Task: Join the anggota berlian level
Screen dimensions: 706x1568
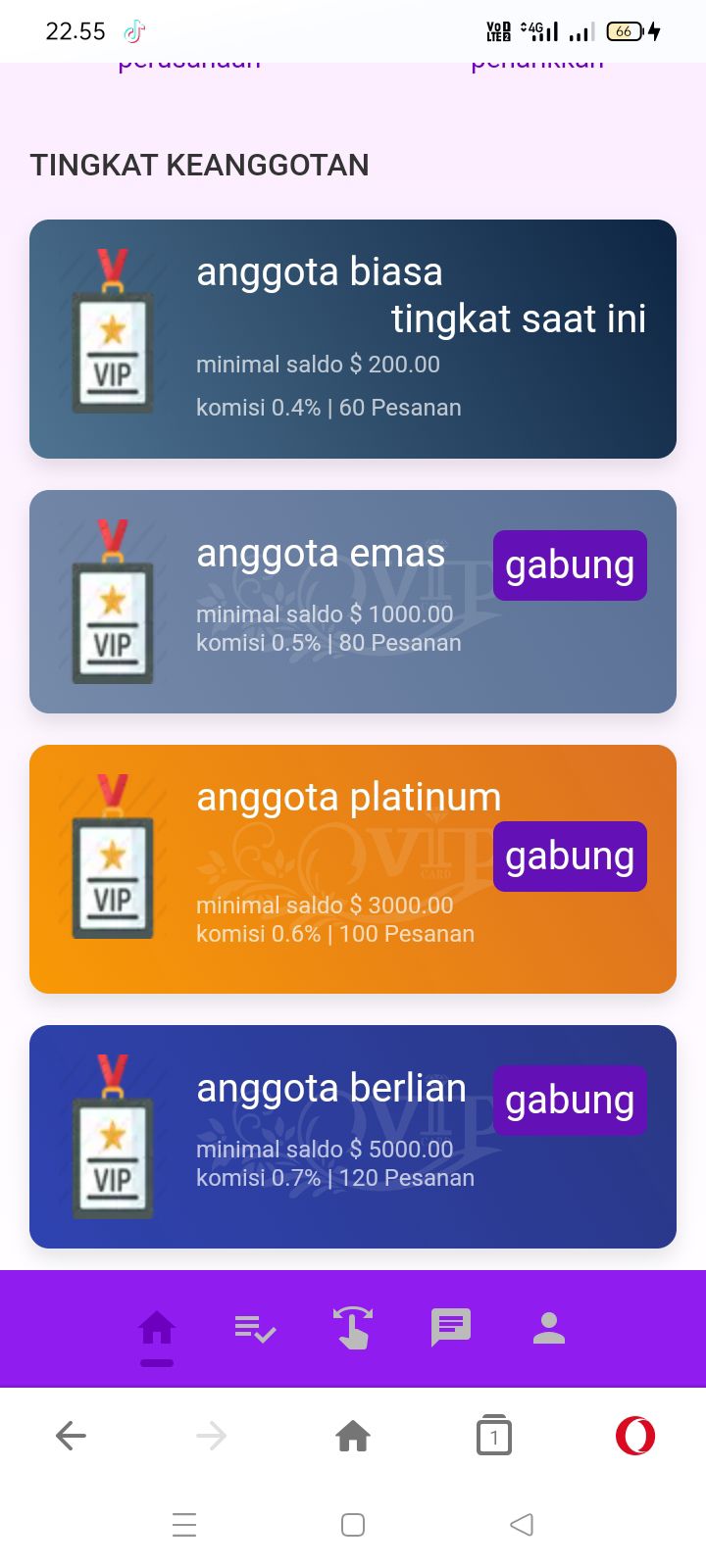Action: tap(570, 1101)
